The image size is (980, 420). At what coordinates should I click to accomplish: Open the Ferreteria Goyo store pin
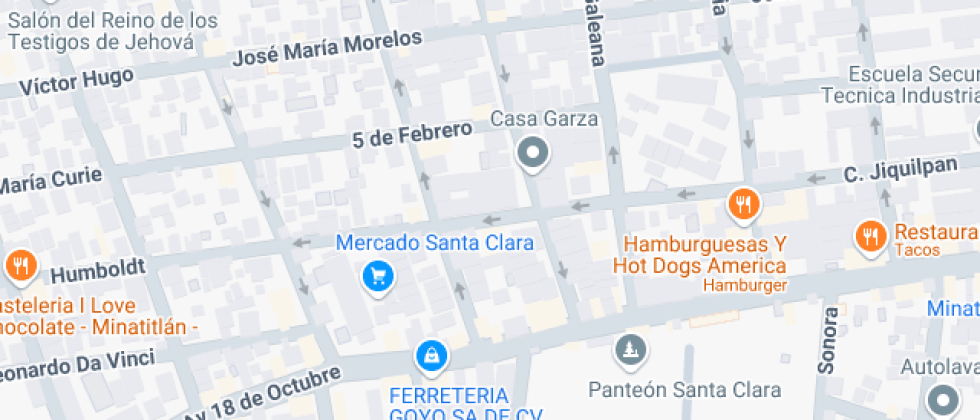432,358
